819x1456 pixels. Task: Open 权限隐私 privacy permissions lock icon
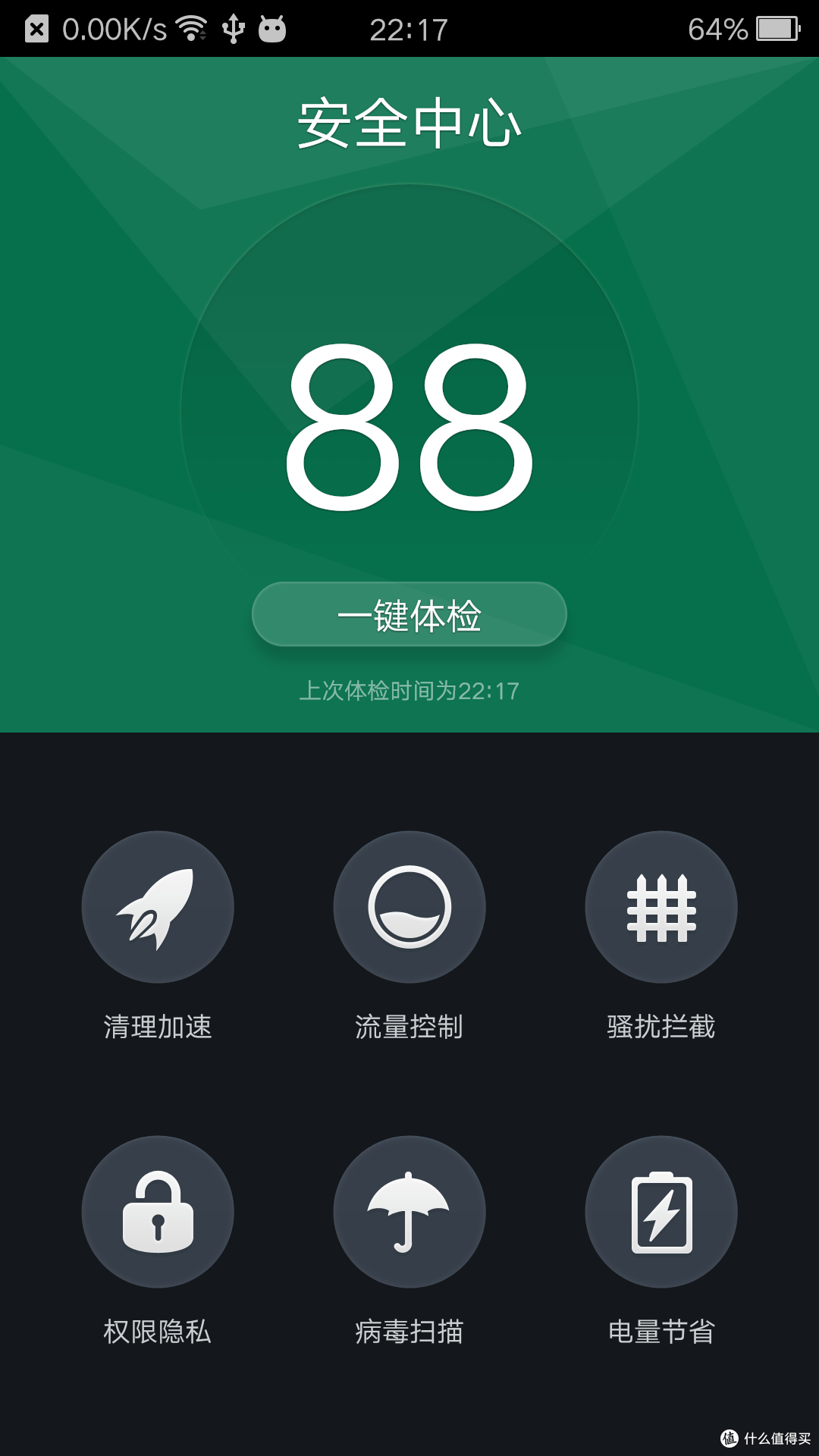(x=157, y=1212)
